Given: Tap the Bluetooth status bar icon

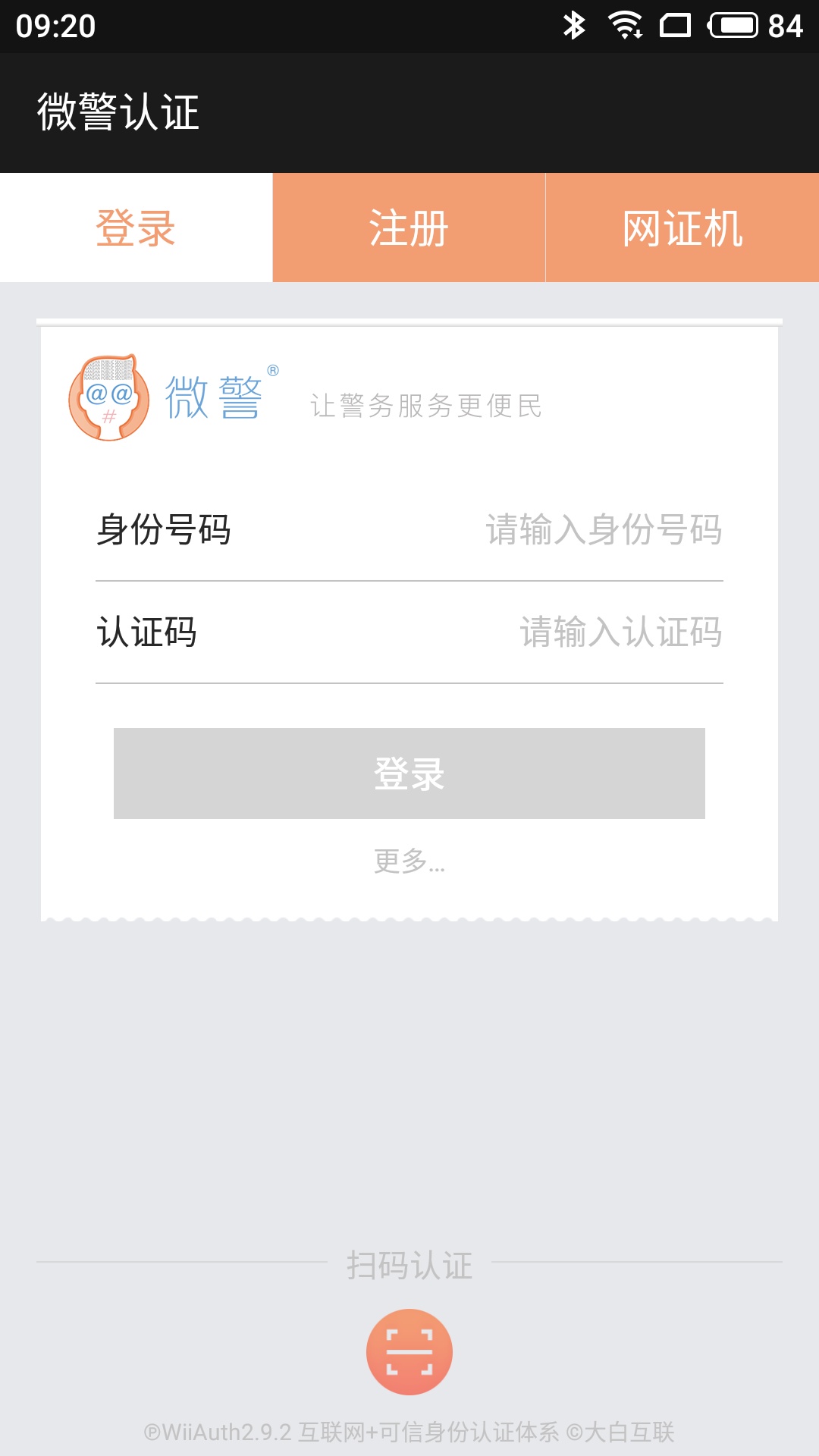Looking at the screenshot, I should [574, 24].
